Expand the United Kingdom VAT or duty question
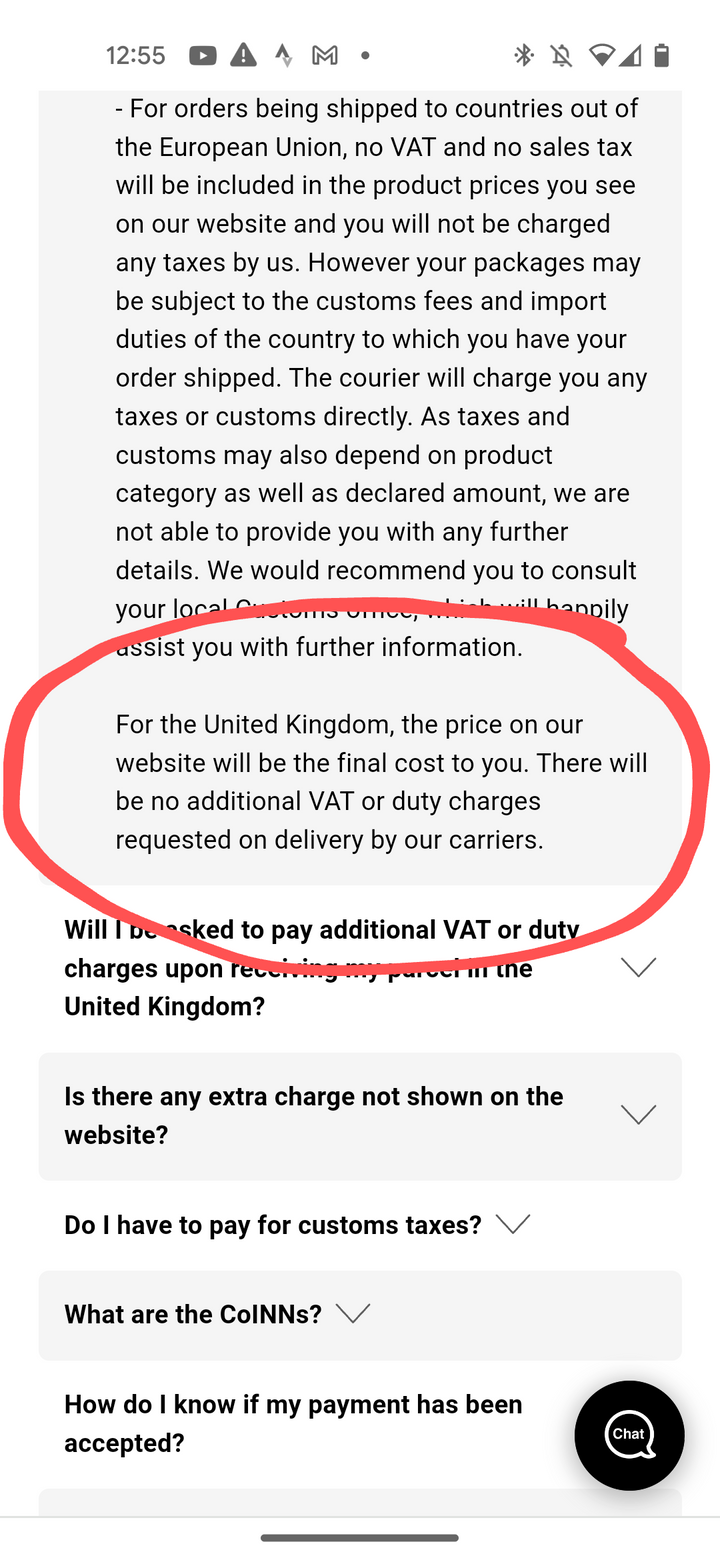Screen dimensions: 720x1560 [x=360, y=968]
